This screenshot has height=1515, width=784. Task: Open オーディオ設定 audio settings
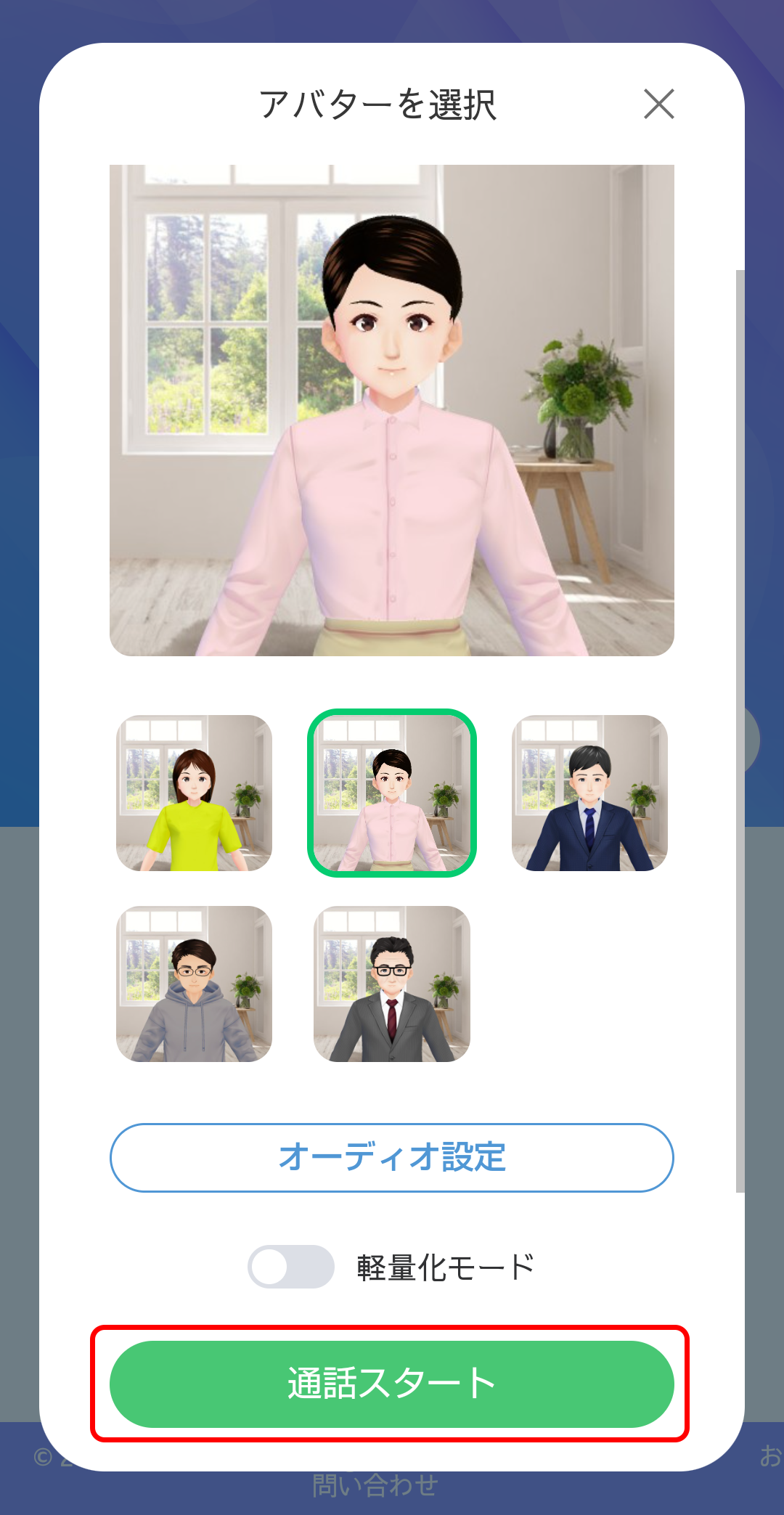(x=392, y=1157)
